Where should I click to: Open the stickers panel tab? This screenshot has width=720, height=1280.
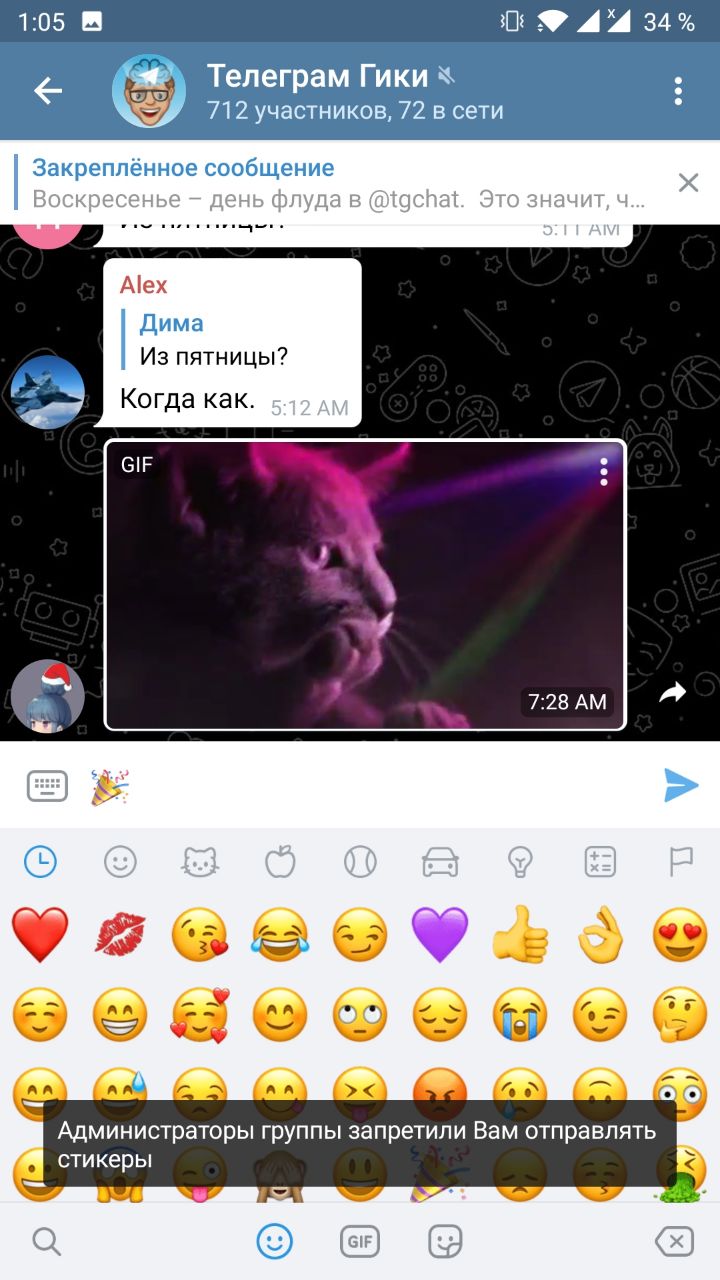pyautogui.click(x=445, y=1242)
